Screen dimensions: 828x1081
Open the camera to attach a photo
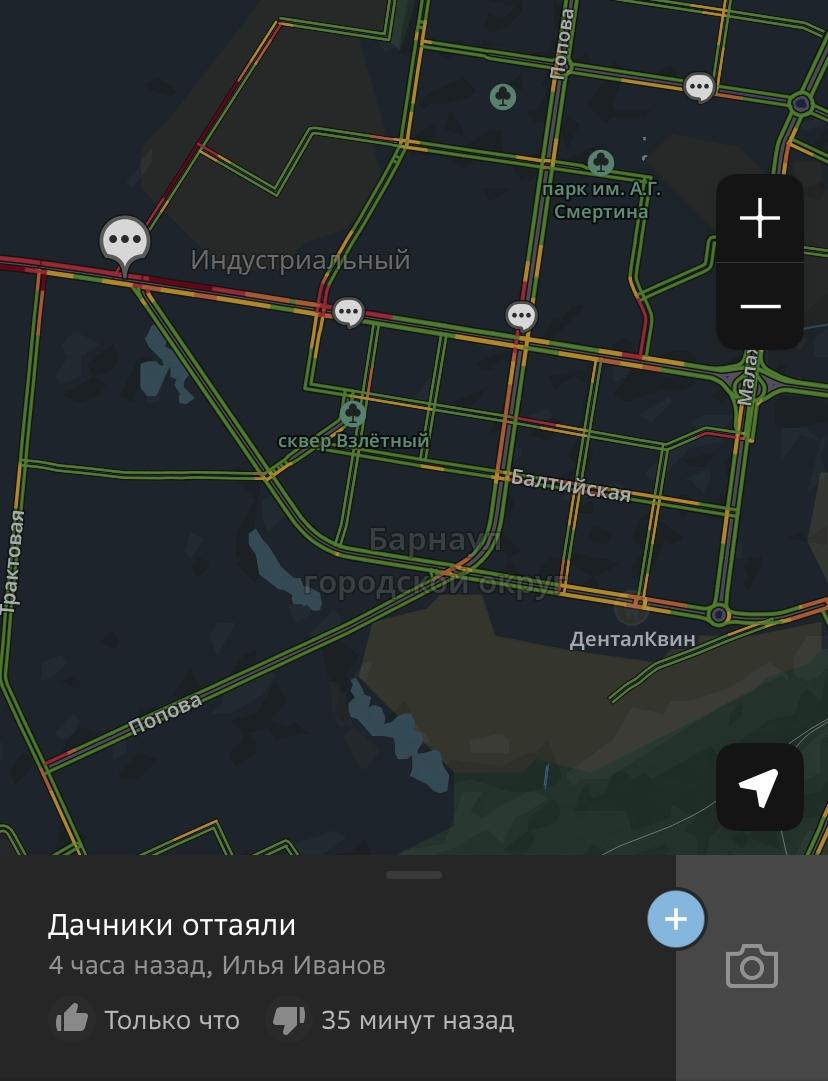coord(751,967)
